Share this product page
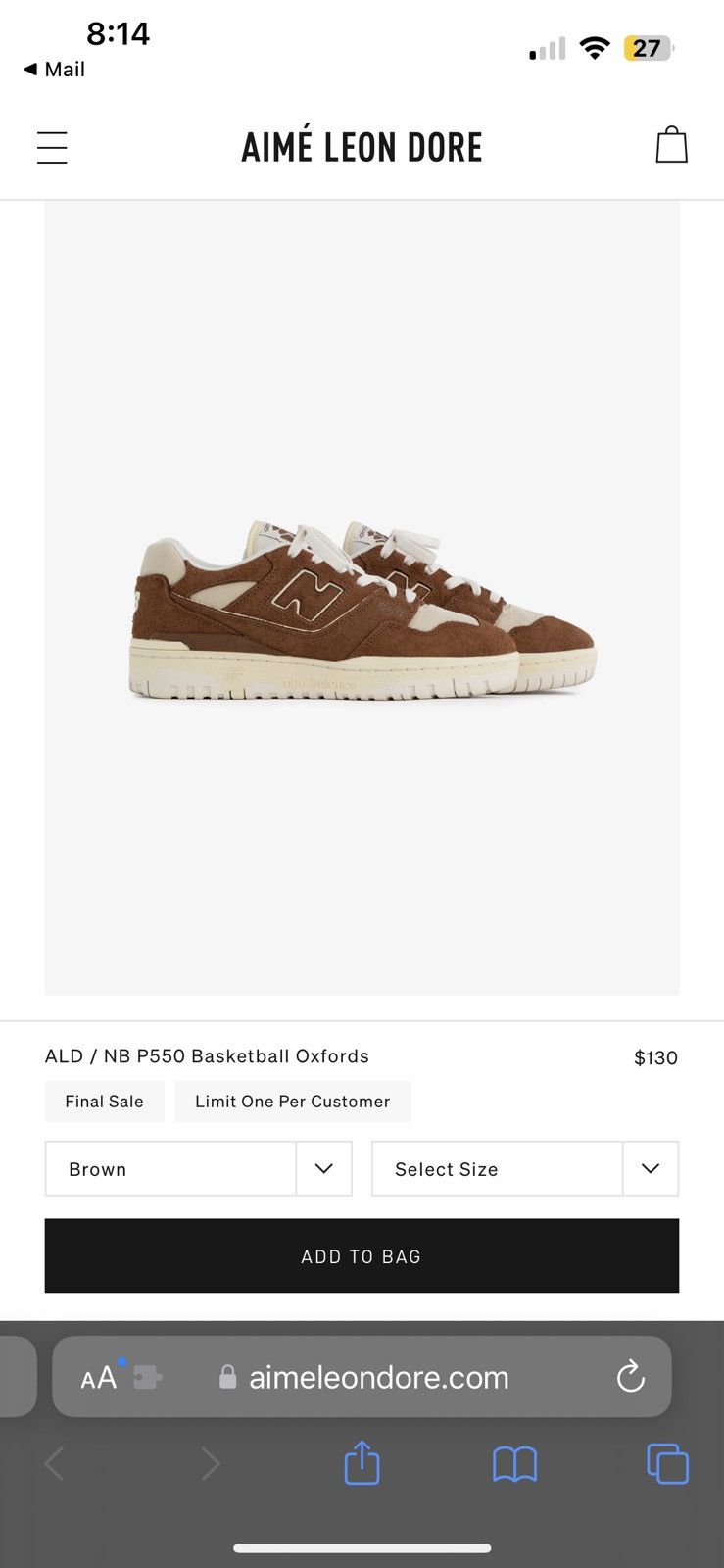The height and width of the screenshot is (1568, 724). [x=362, y=1463]
